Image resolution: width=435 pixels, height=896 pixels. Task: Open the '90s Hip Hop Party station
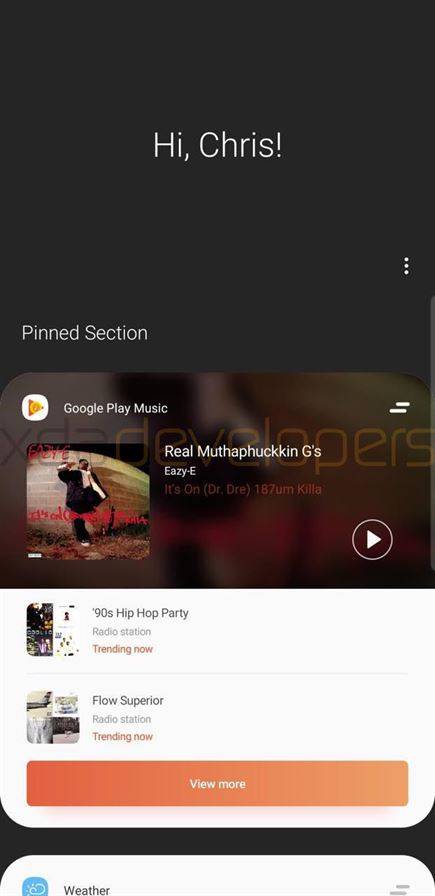(x=217, y=630)
